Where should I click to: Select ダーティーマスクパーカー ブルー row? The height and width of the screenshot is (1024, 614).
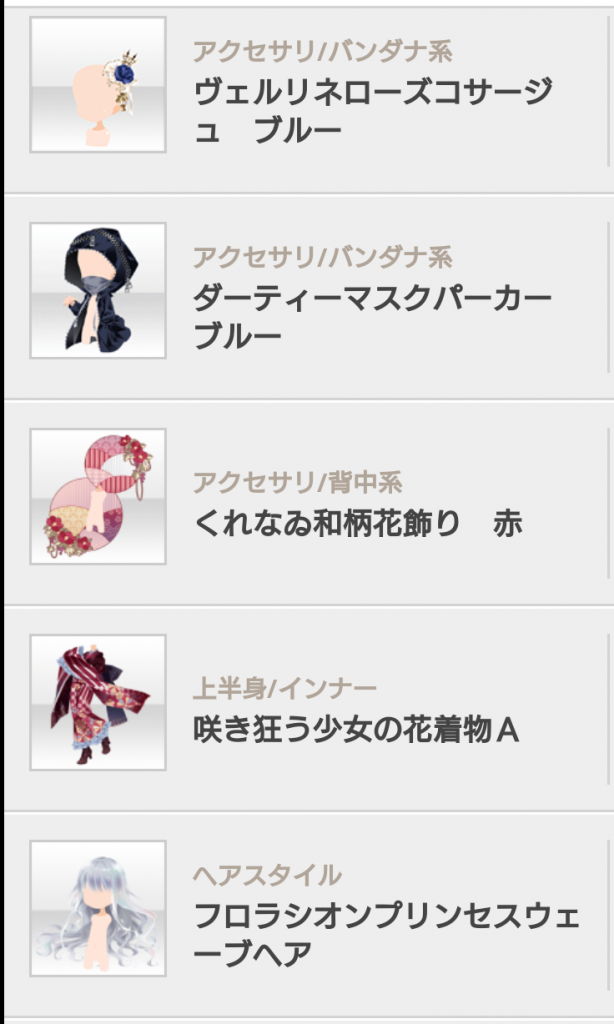307,296
